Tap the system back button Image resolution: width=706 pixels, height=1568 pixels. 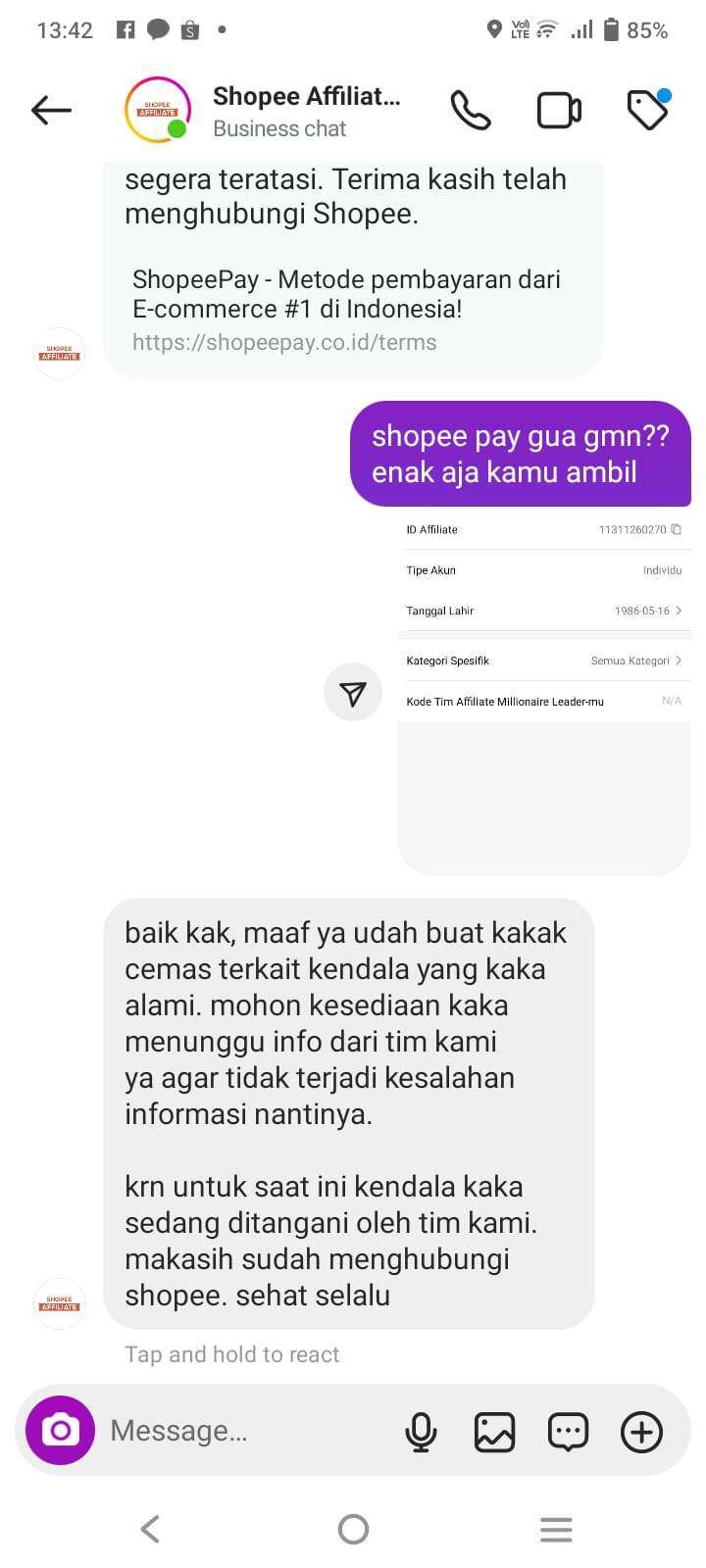click(x=150, y=1529)
